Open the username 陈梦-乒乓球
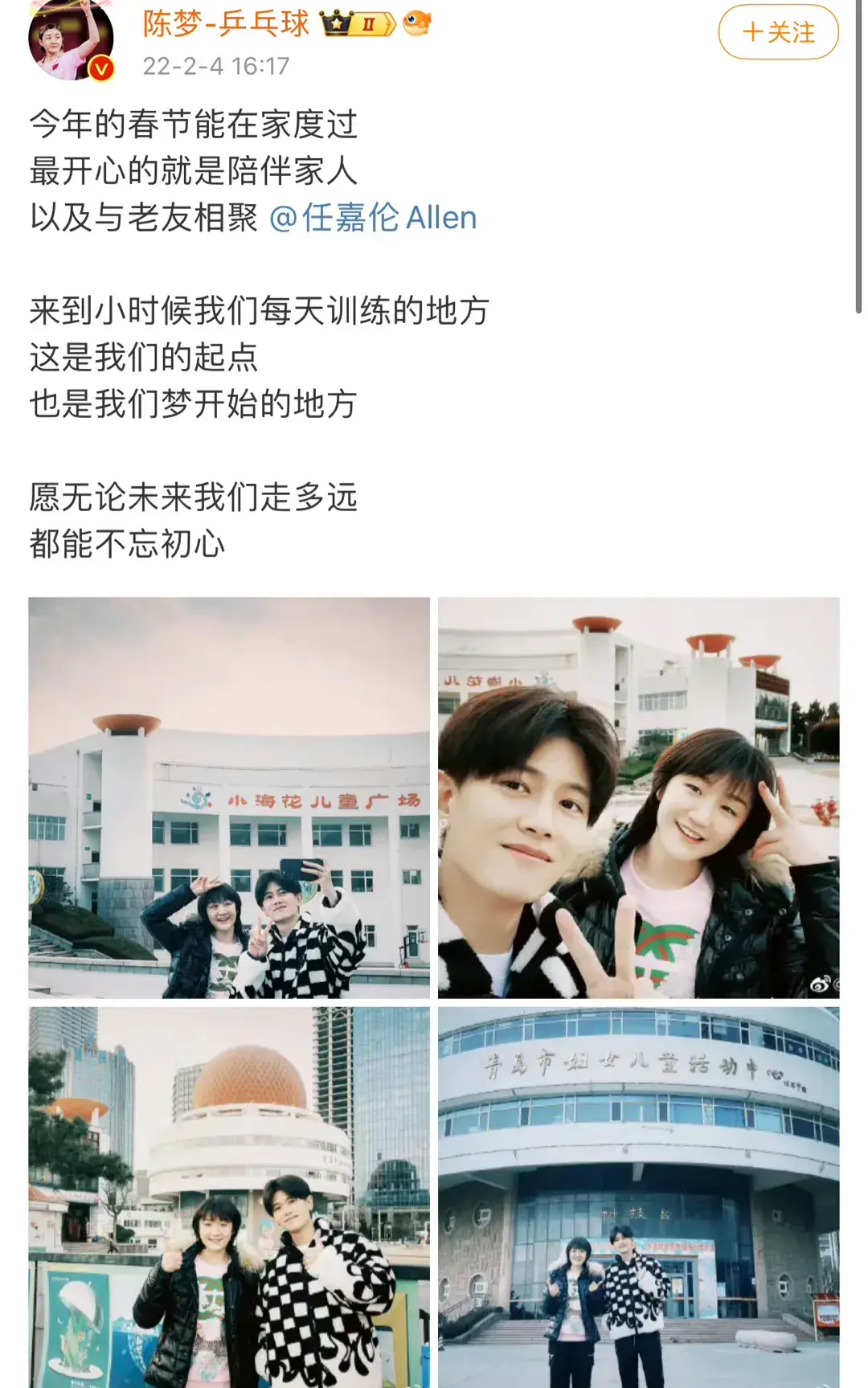This screenshot has width=868, height=1388. (226, 24)
